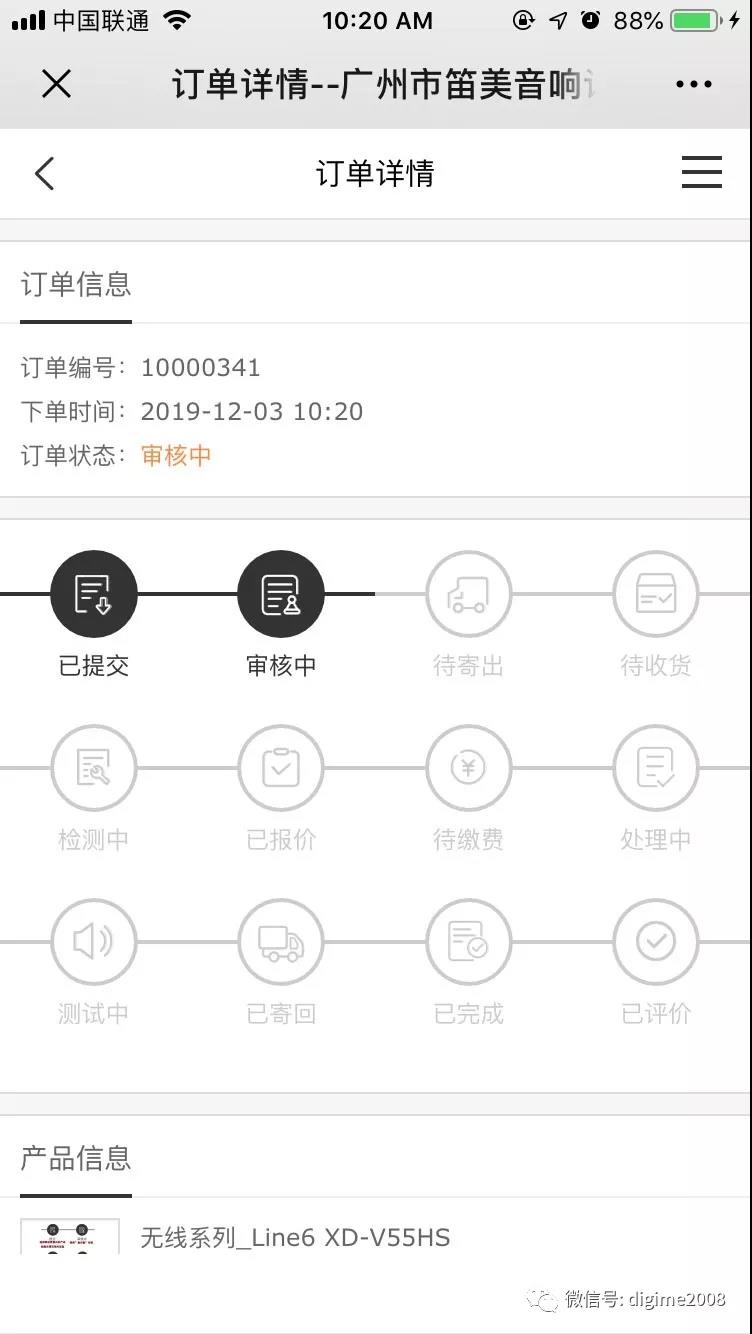Close the WeChat in-app browser page
The height and width of the screenshot is (1334, 752).
tap(57, 84)
